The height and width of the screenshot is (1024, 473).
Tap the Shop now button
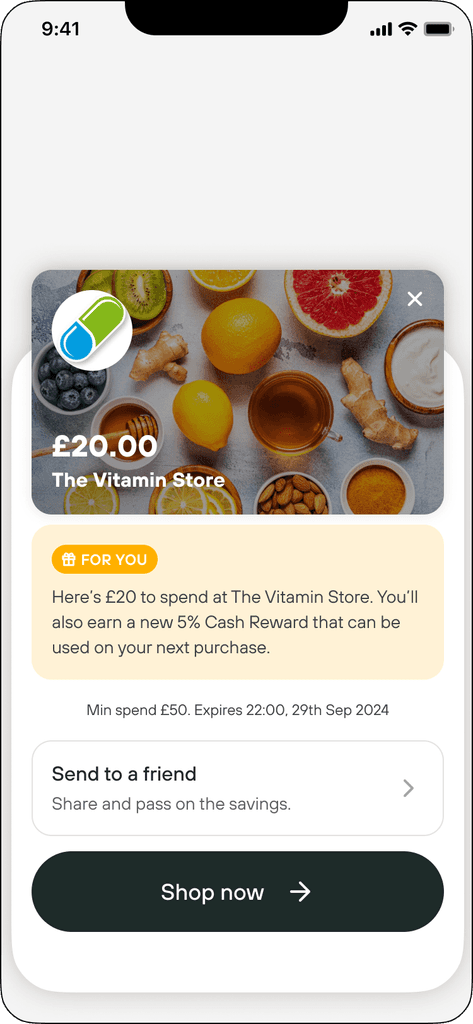click(x=238, y=891)
